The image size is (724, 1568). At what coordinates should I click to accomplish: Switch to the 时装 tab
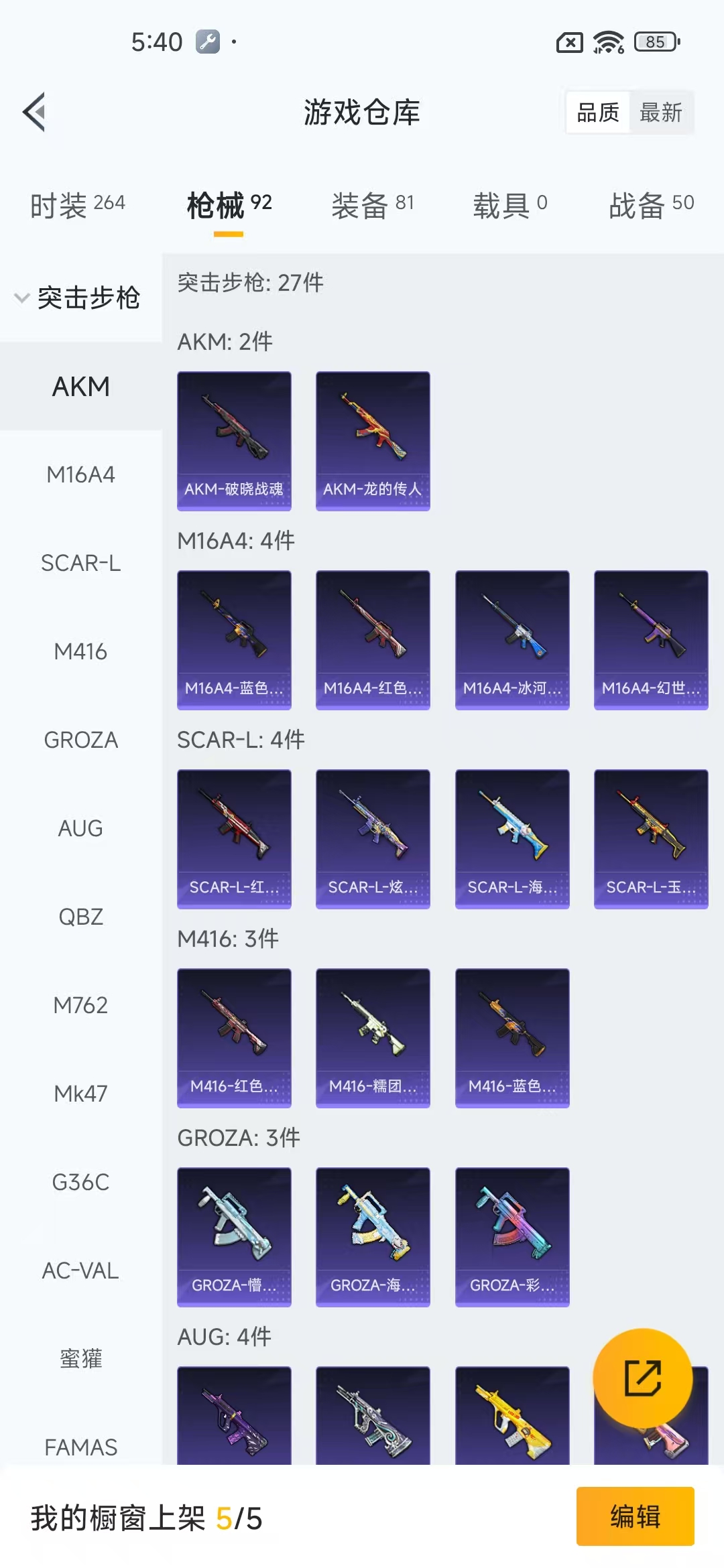point(78,204)
